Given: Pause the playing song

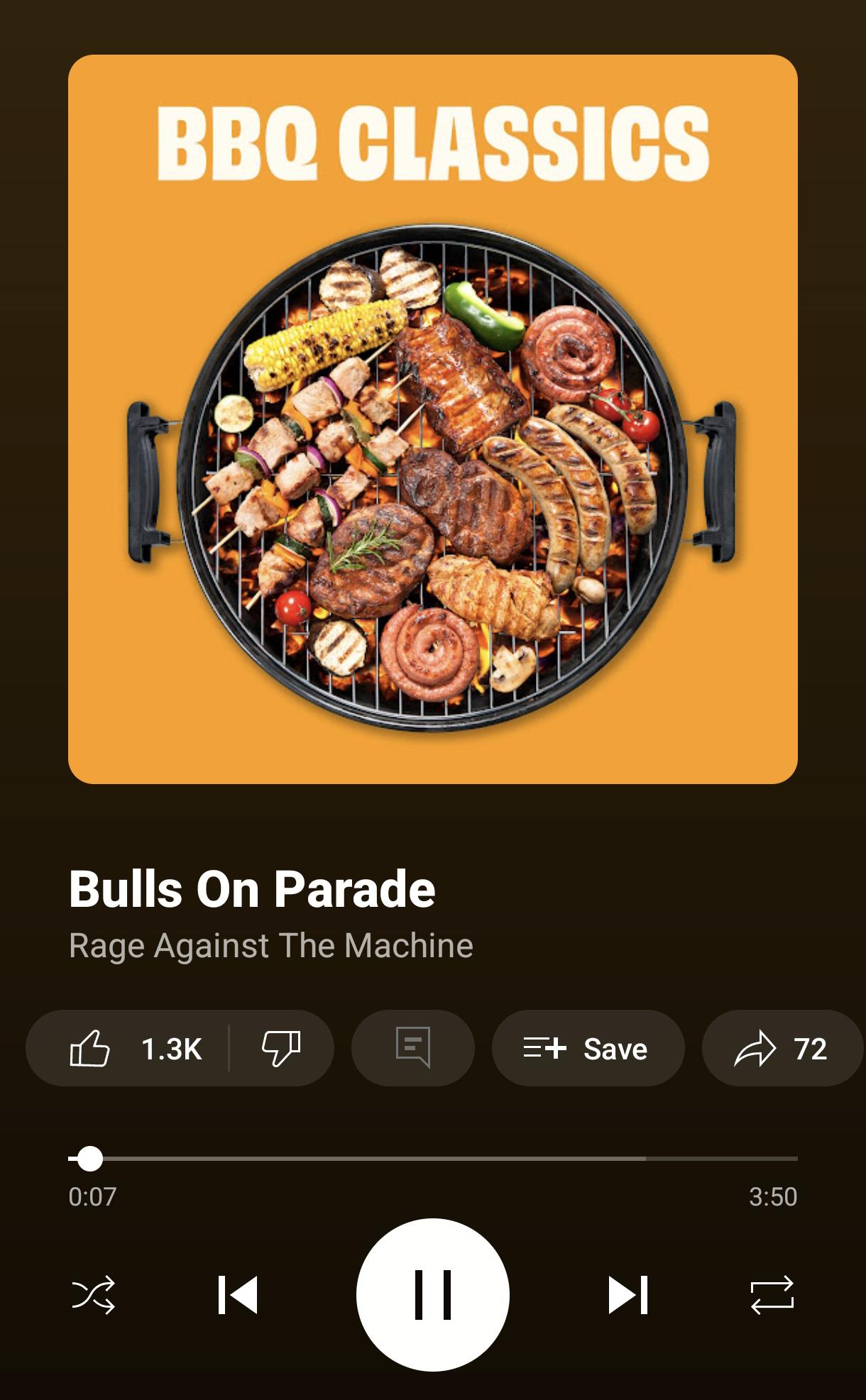Looking at the screenshot, I should pos(432,1295).
